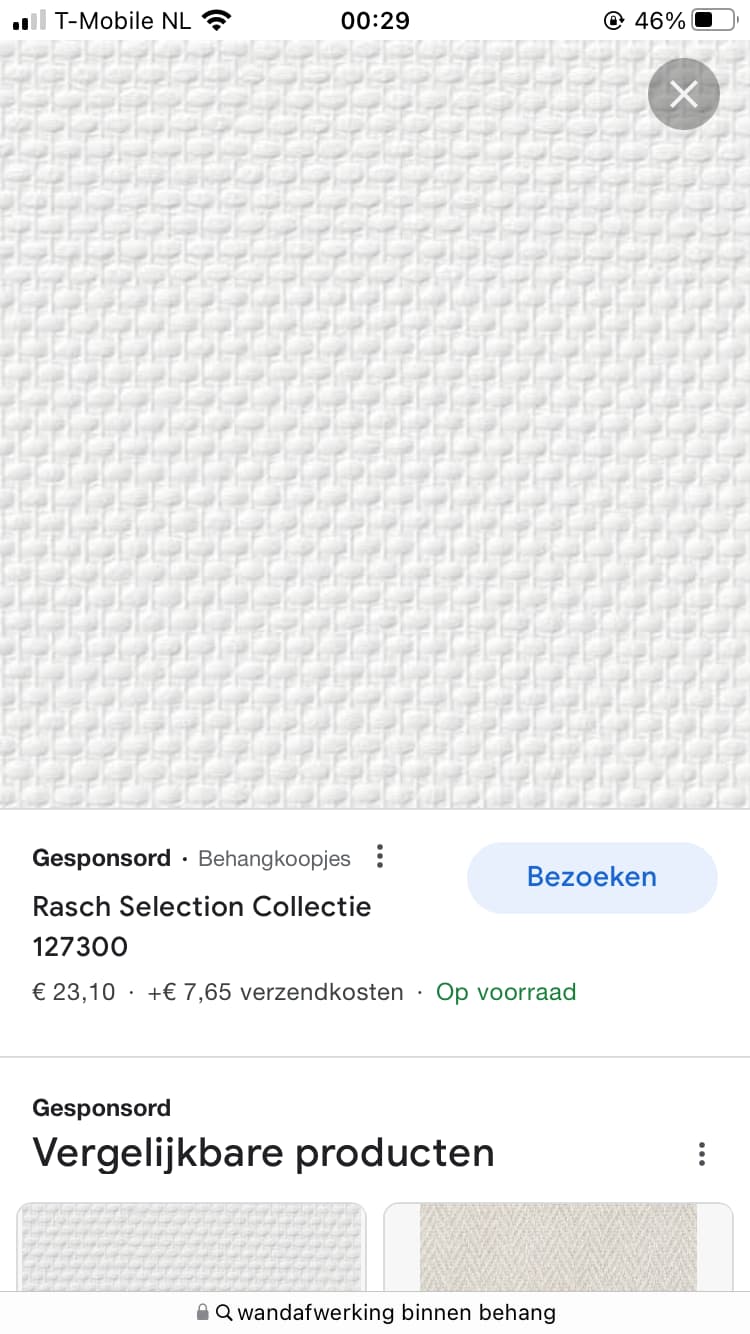This screenshot has height=1334, width=750.
Task: Tap the address bar showing wandafwerking binnen behang
Action: coord(375,1312)
